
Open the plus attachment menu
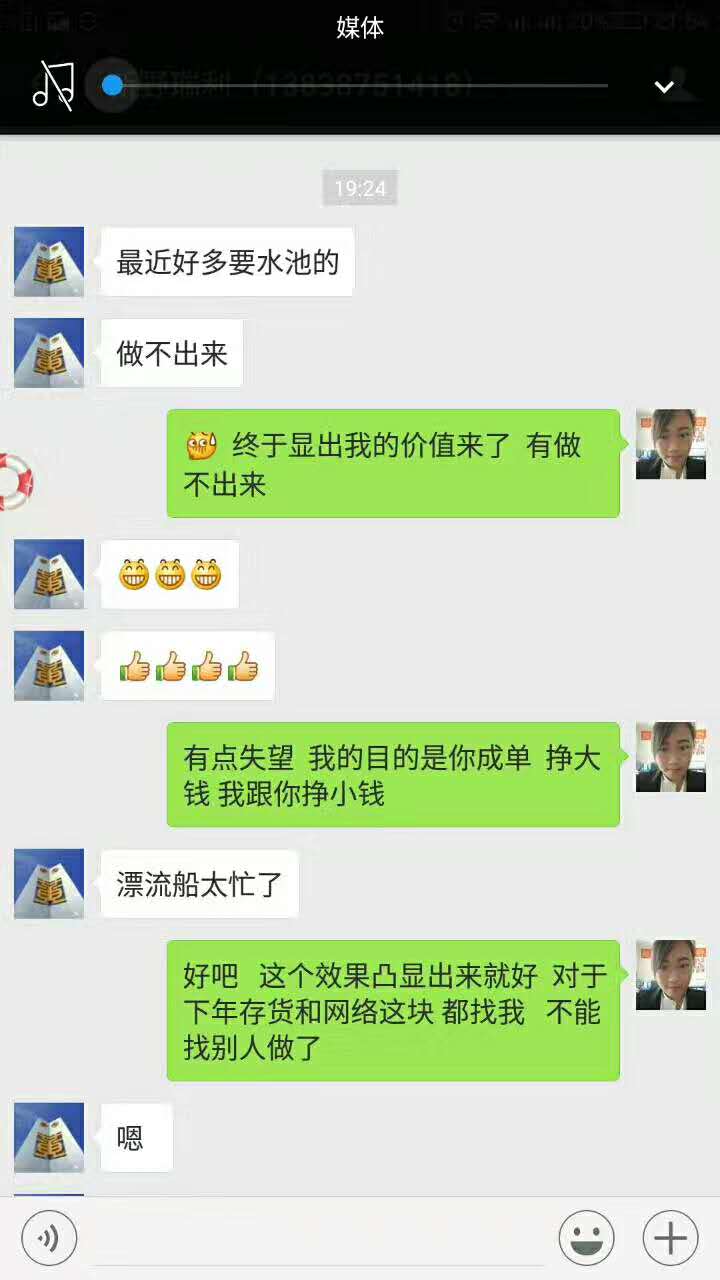tap(670, 1239)
